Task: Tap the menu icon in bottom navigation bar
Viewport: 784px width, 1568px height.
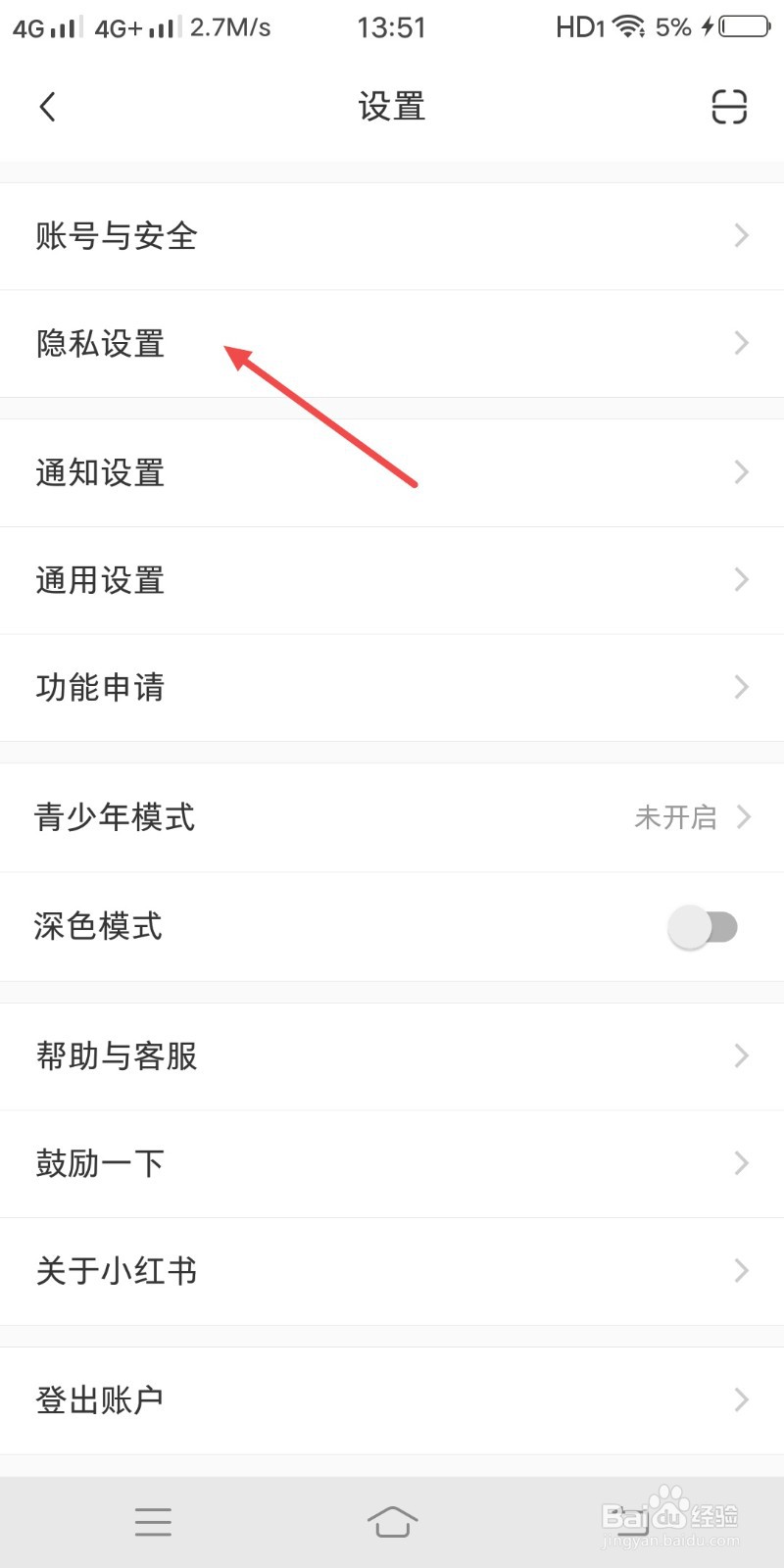Action: (x=153, y=1522)
